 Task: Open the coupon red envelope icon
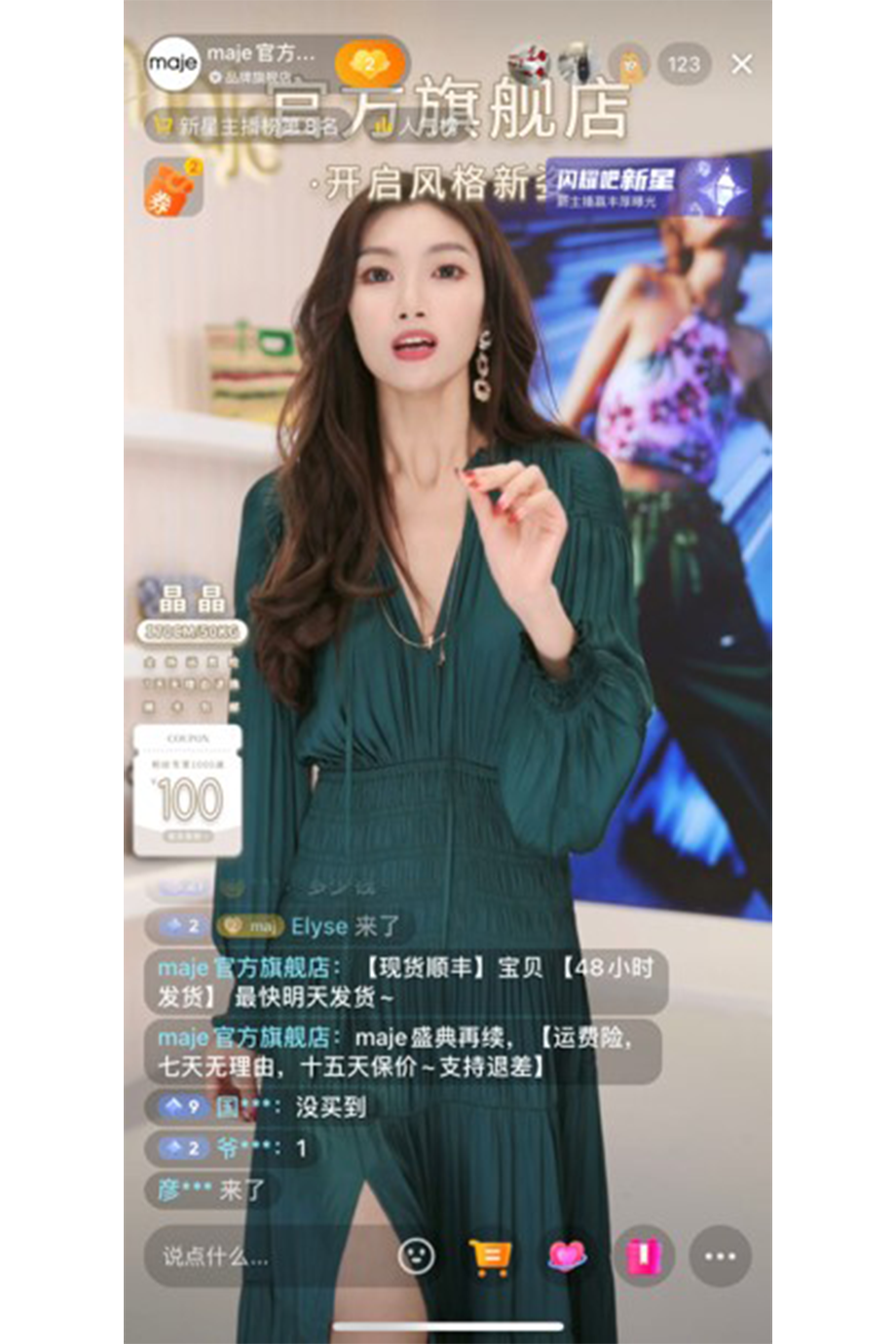pyautogui.click(x=173, y=187)
